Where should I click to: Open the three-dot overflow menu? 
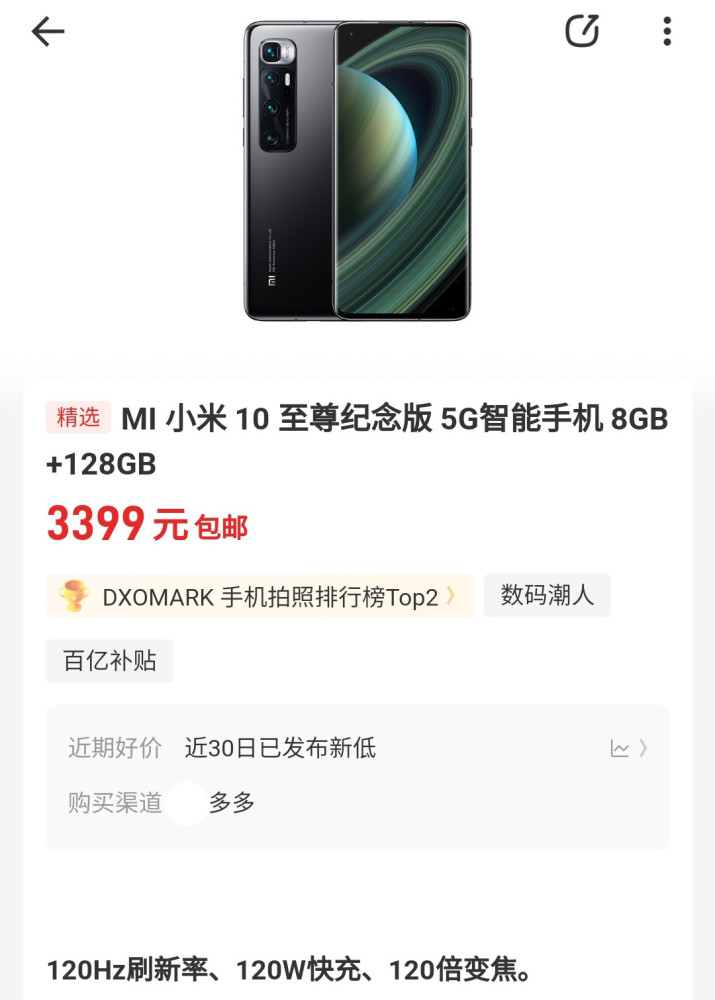(x=667, y=31)
